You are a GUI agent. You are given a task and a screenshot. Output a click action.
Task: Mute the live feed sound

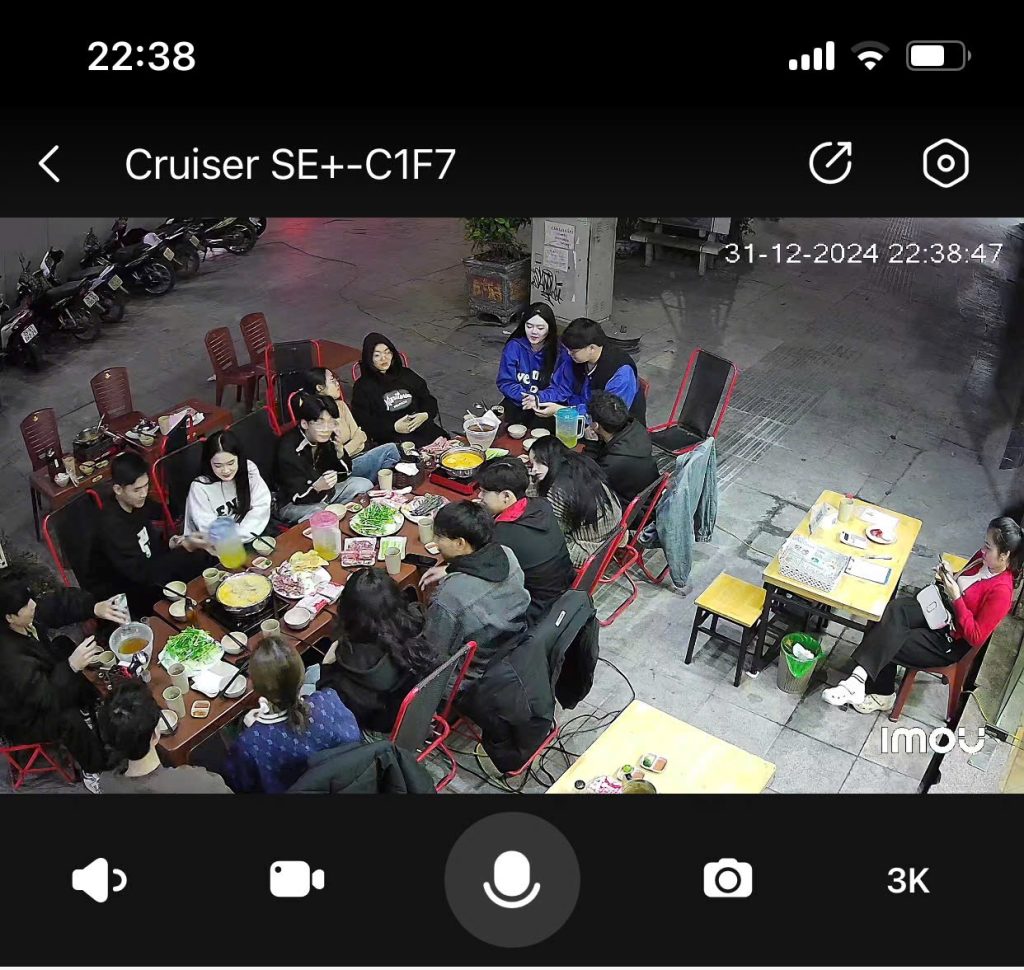99,880
